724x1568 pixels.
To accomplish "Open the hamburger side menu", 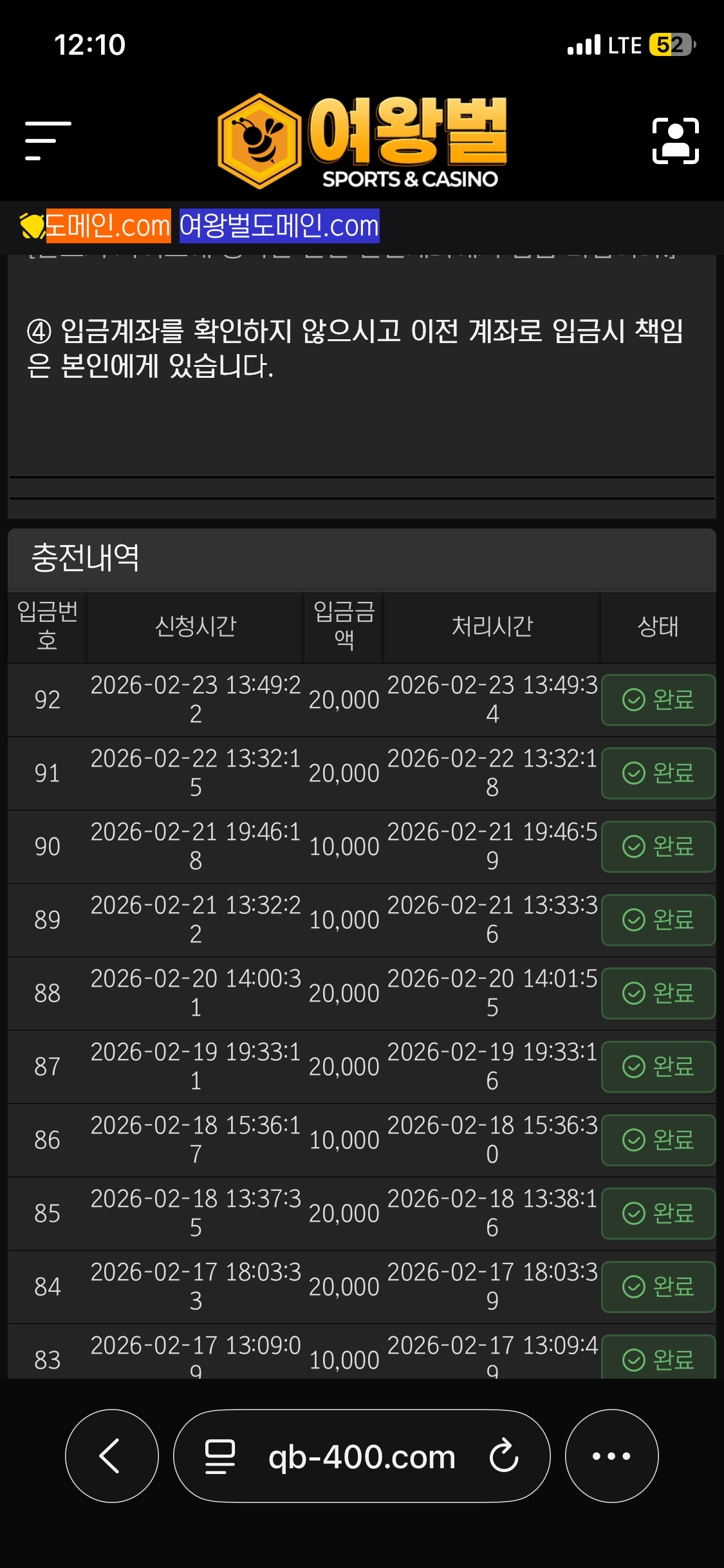I will 48,140.
